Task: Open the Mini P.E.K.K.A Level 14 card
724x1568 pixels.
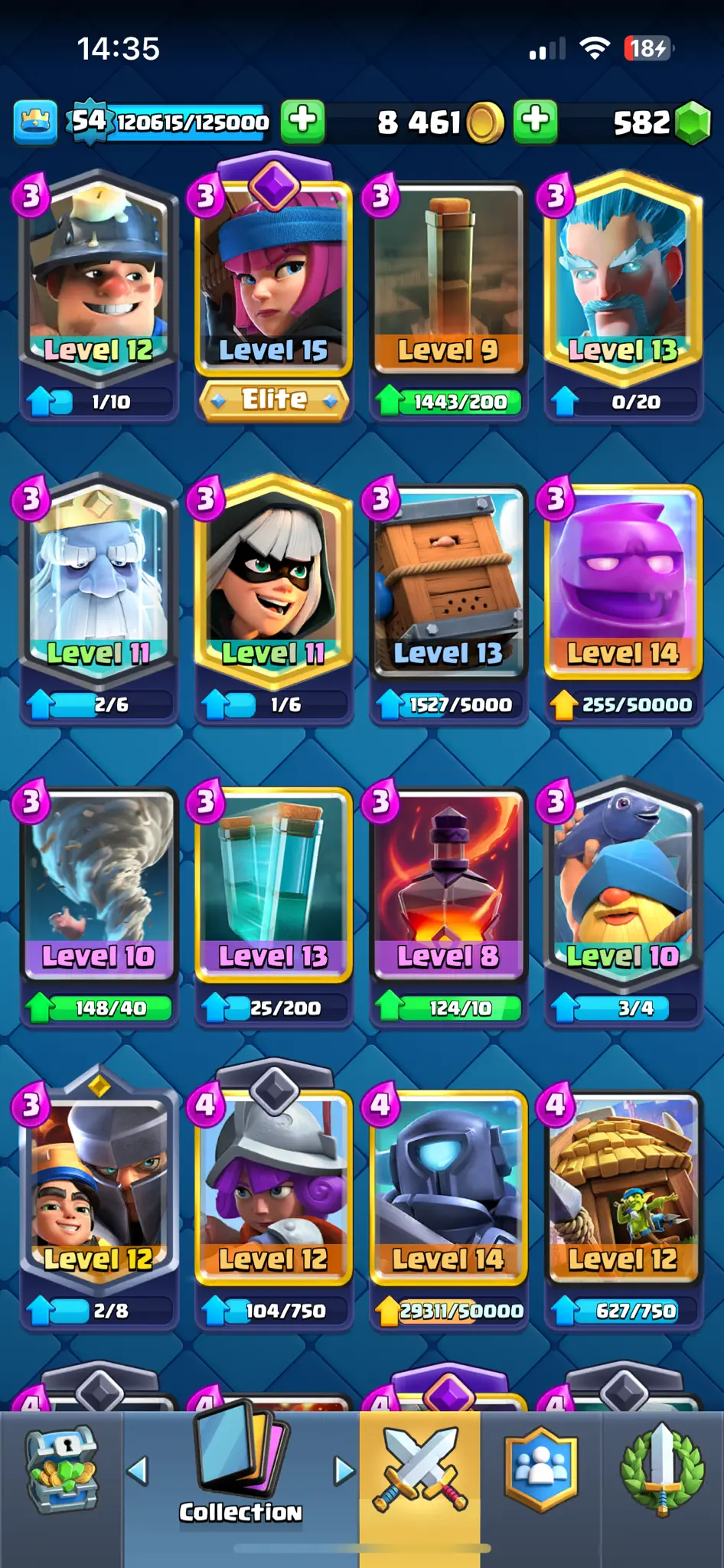Action: point(448,1187)
